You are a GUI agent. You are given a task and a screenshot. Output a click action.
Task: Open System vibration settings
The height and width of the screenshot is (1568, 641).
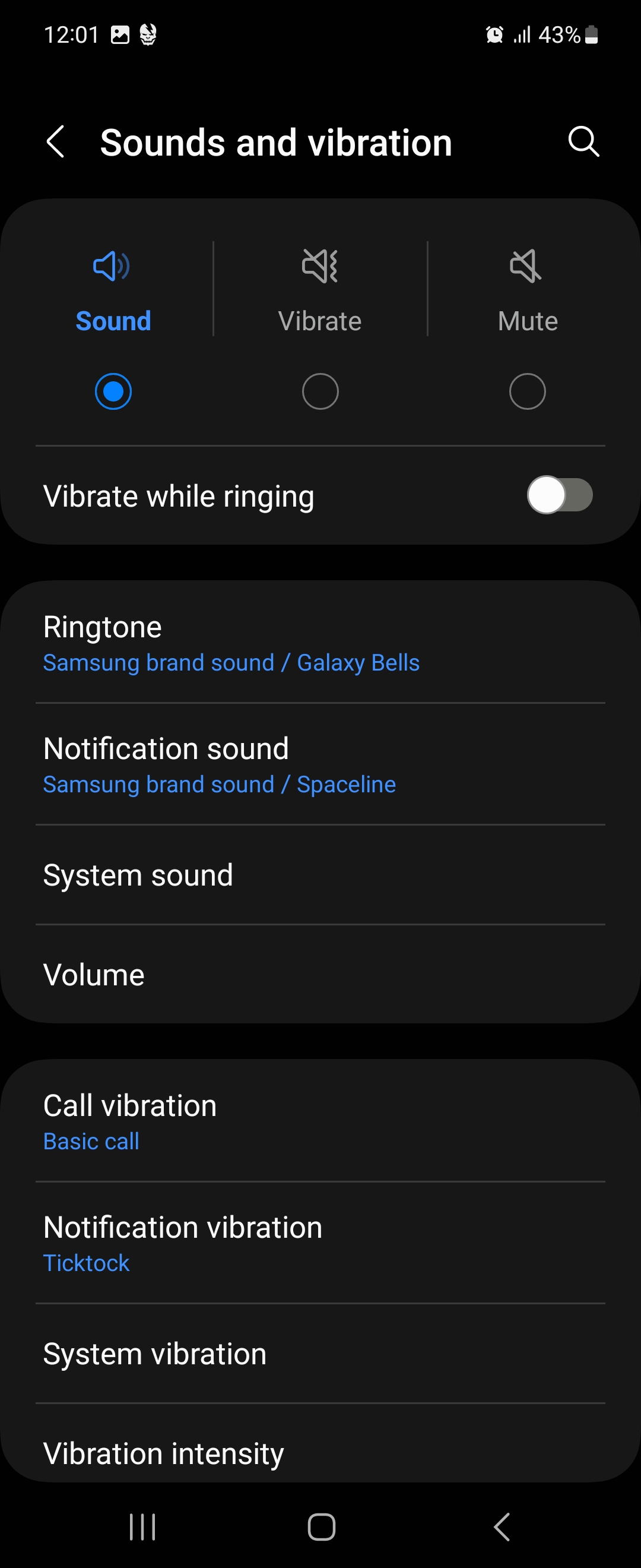click(x=320, y=1354)
